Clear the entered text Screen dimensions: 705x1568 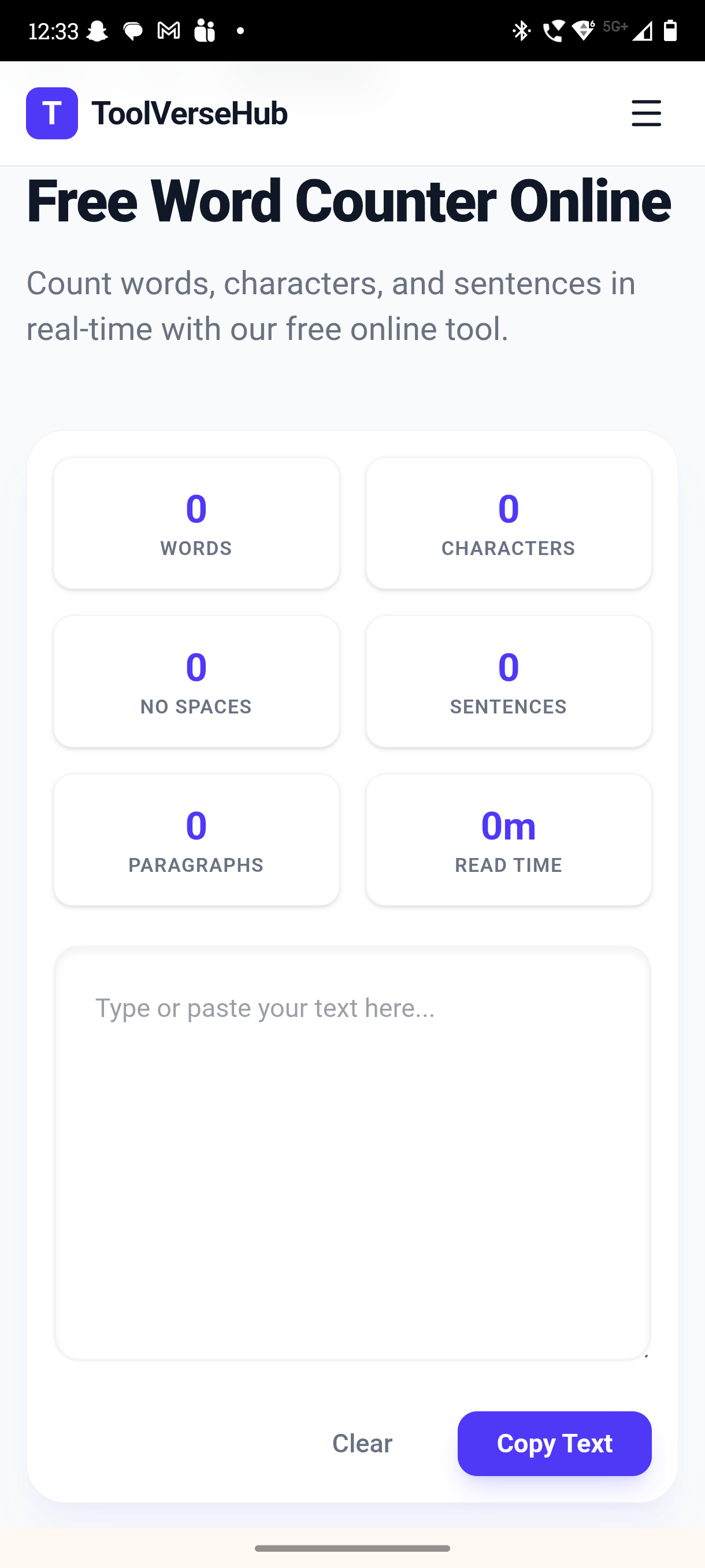point(362,1443)
